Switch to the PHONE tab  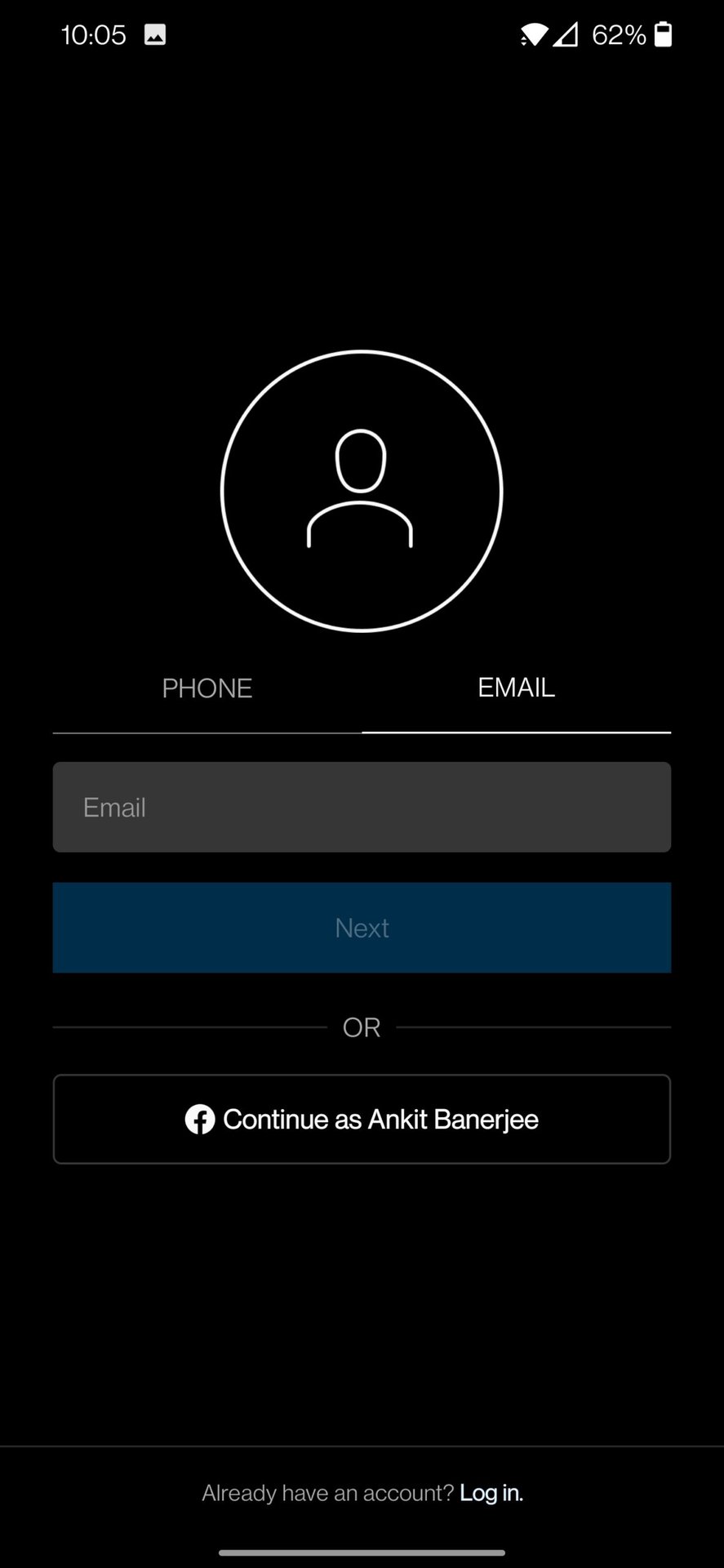pos(207,688)
